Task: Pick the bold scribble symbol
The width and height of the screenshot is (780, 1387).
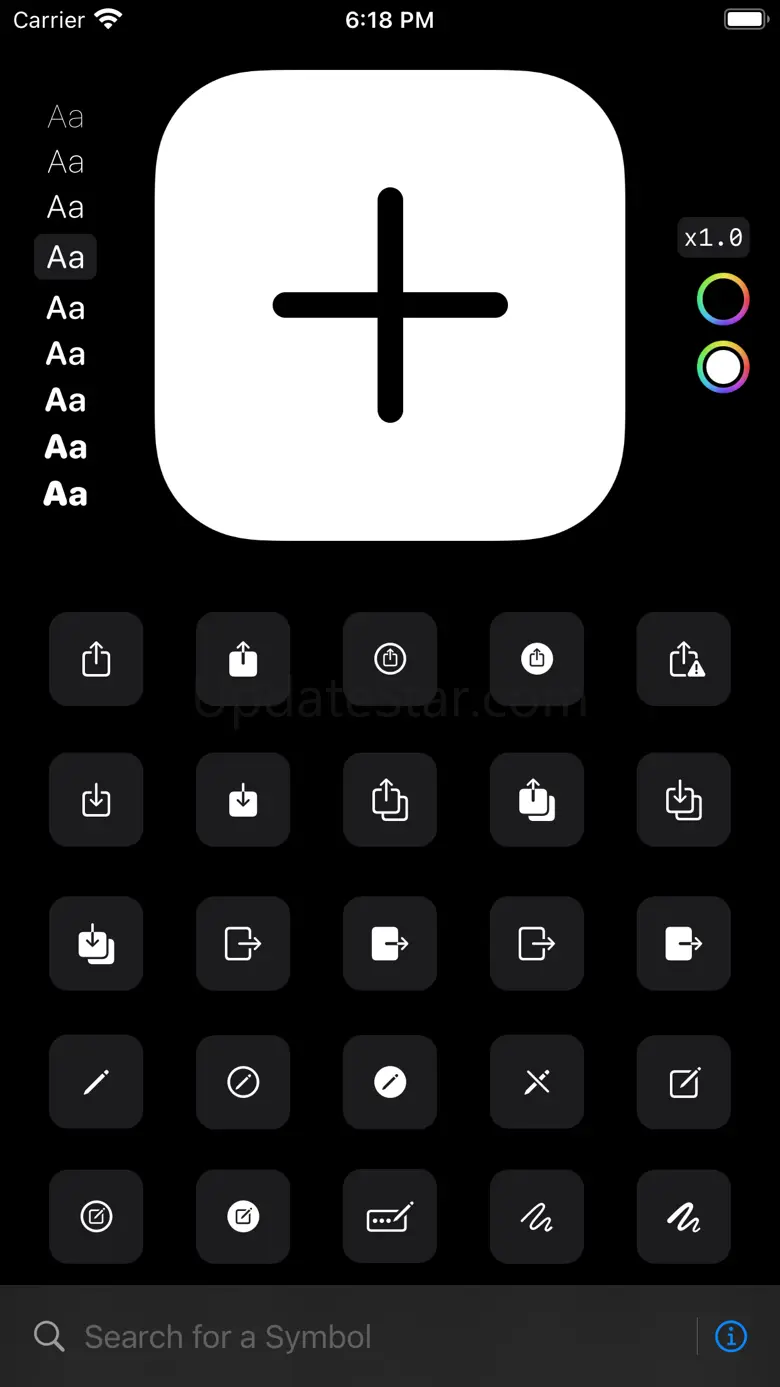Action: (x=684, y=1217)
